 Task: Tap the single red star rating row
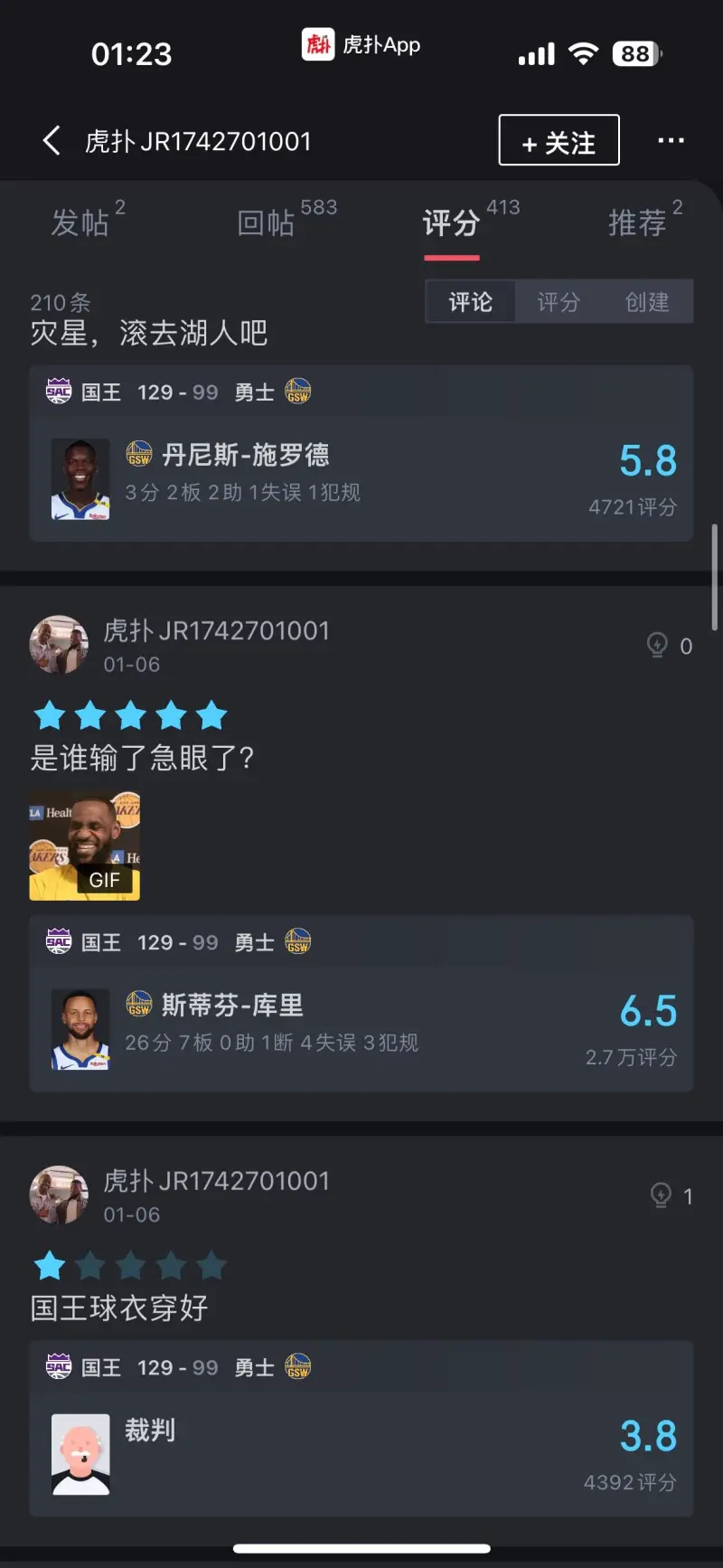[50, 1266]
